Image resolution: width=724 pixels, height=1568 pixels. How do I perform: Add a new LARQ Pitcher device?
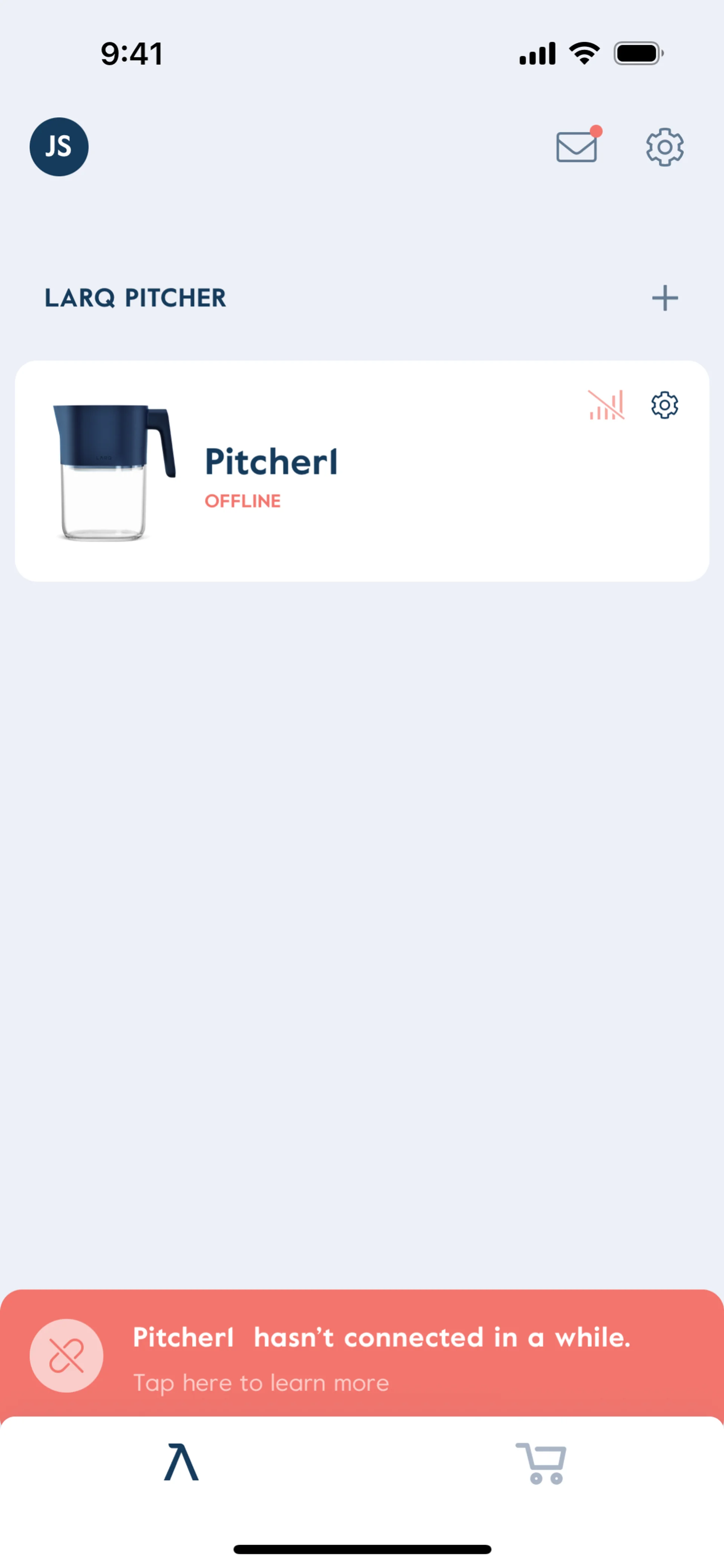pos(664,298)
